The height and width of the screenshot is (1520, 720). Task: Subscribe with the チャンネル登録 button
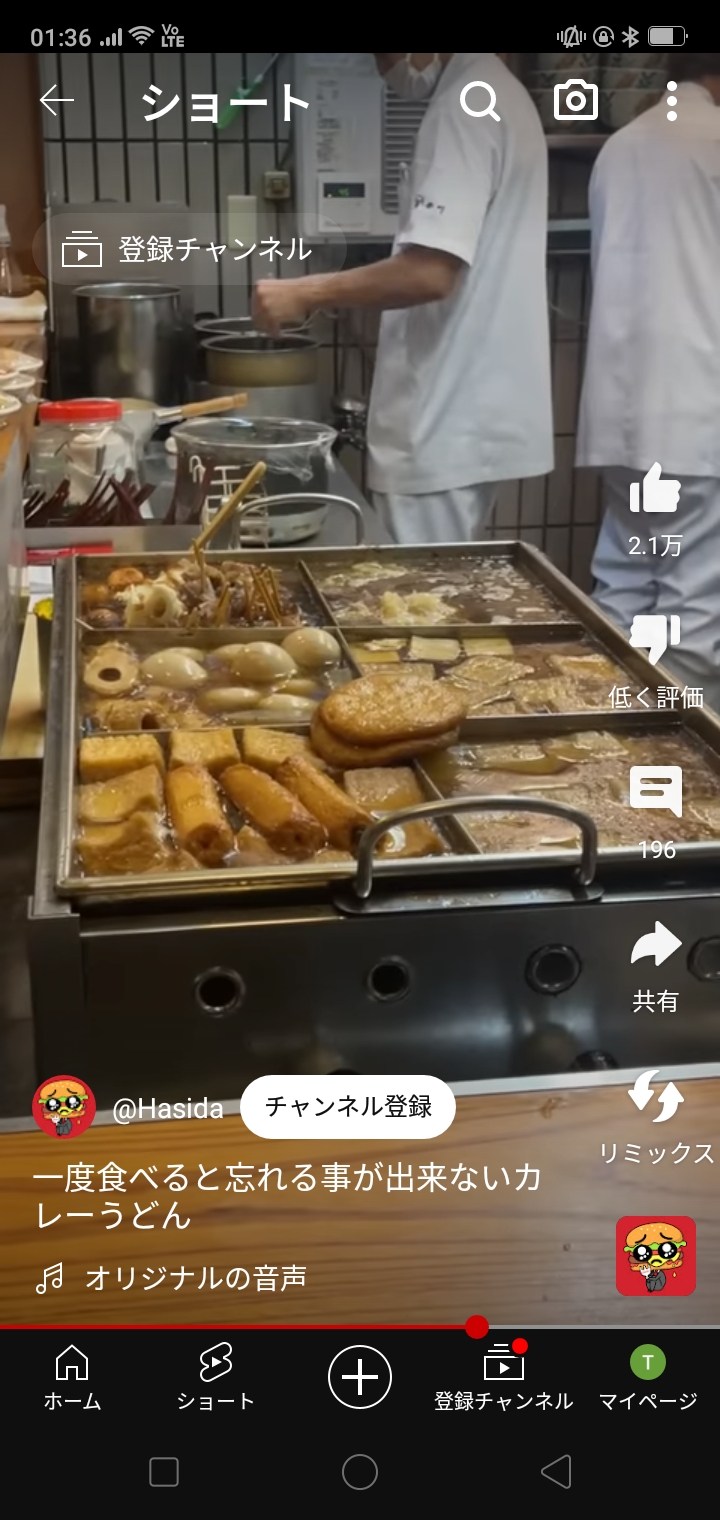coord(348,1106)
